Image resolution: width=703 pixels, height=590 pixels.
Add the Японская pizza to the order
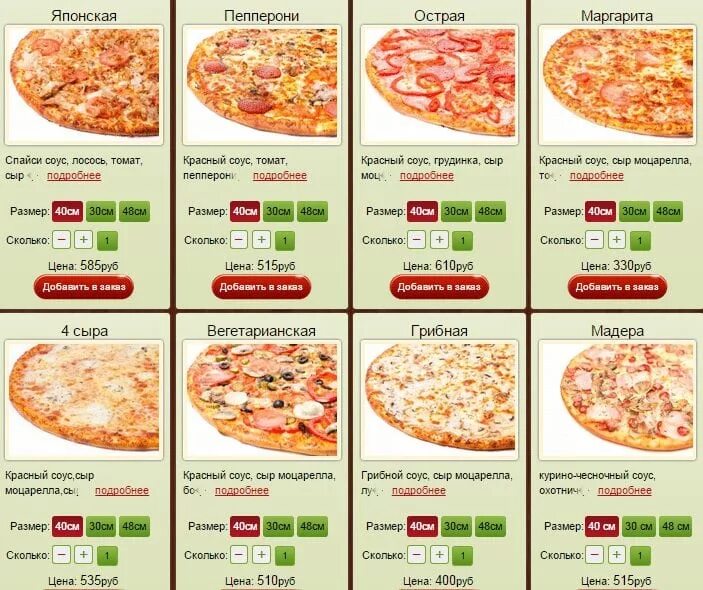coord(83,287)
